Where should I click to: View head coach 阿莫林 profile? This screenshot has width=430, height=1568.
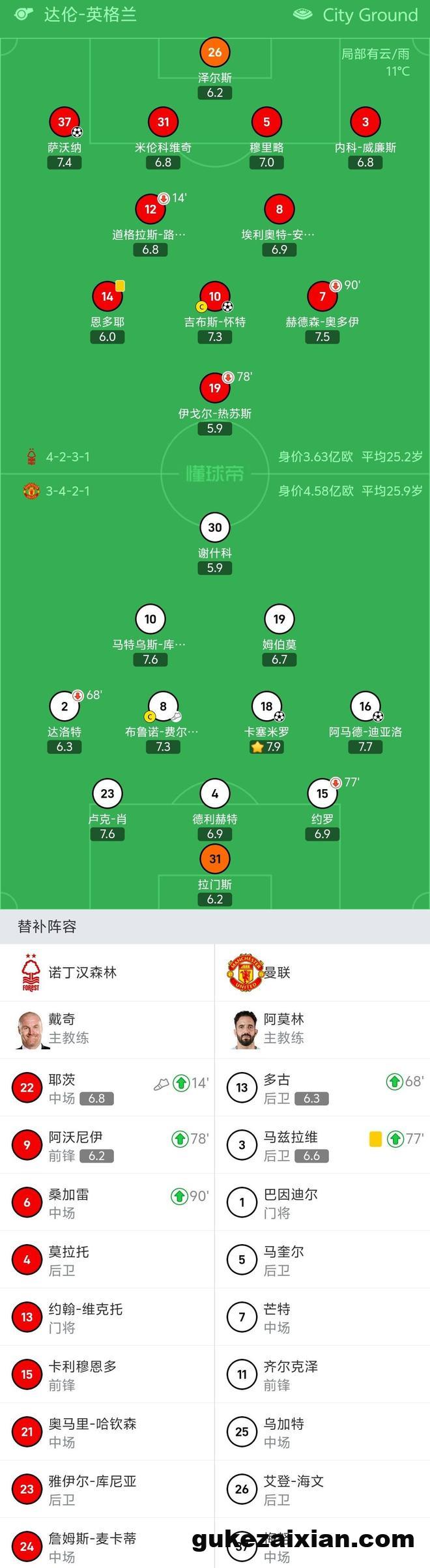pos(283,1028)
